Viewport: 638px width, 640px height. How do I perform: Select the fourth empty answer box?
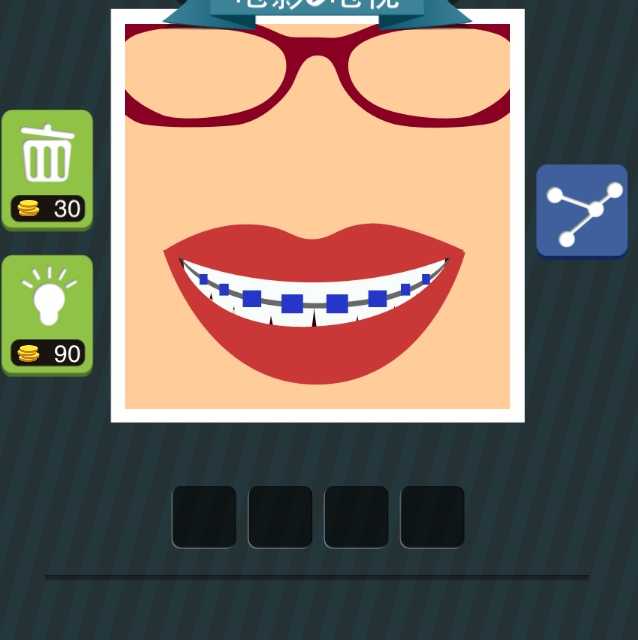pos(432,517)
